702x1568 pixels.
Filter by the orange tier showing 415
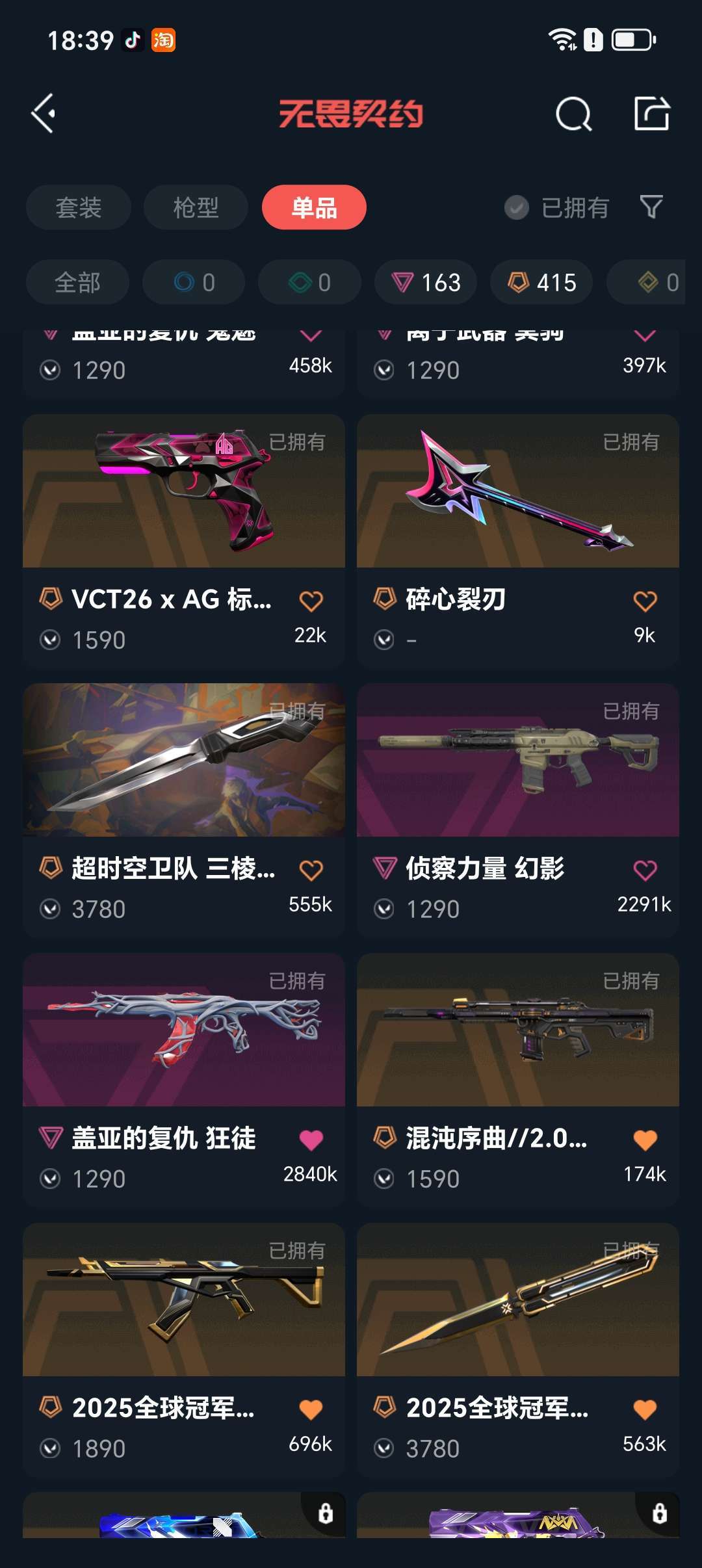(541, 282)
